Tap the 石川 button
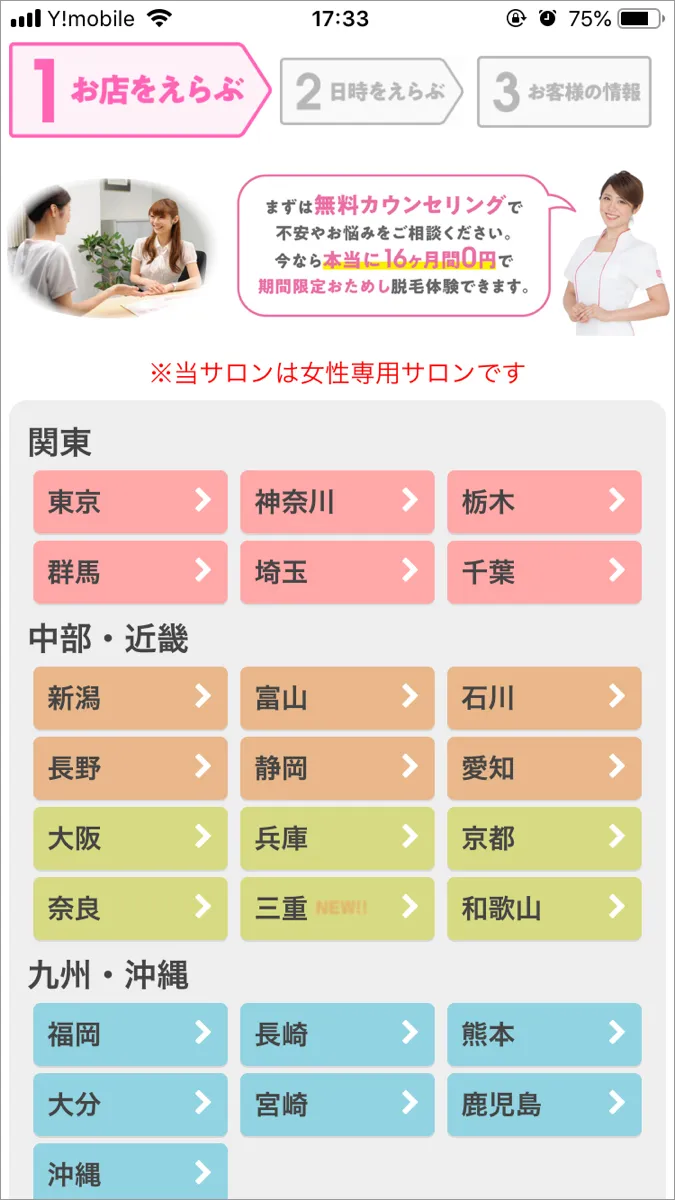Viewport: 675px width, 1200px height. pos(544,697)
